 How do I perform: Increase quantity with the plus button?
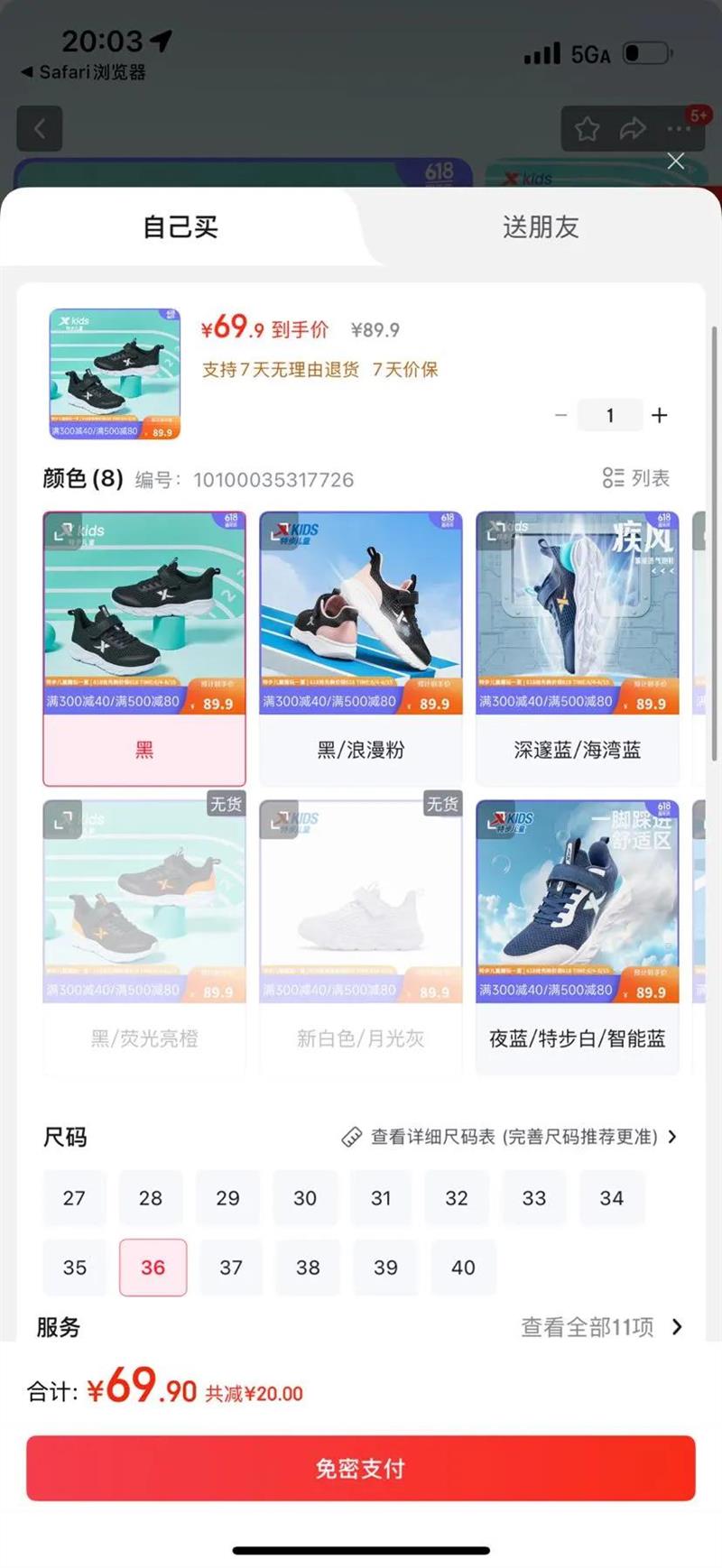pos(660,415)
